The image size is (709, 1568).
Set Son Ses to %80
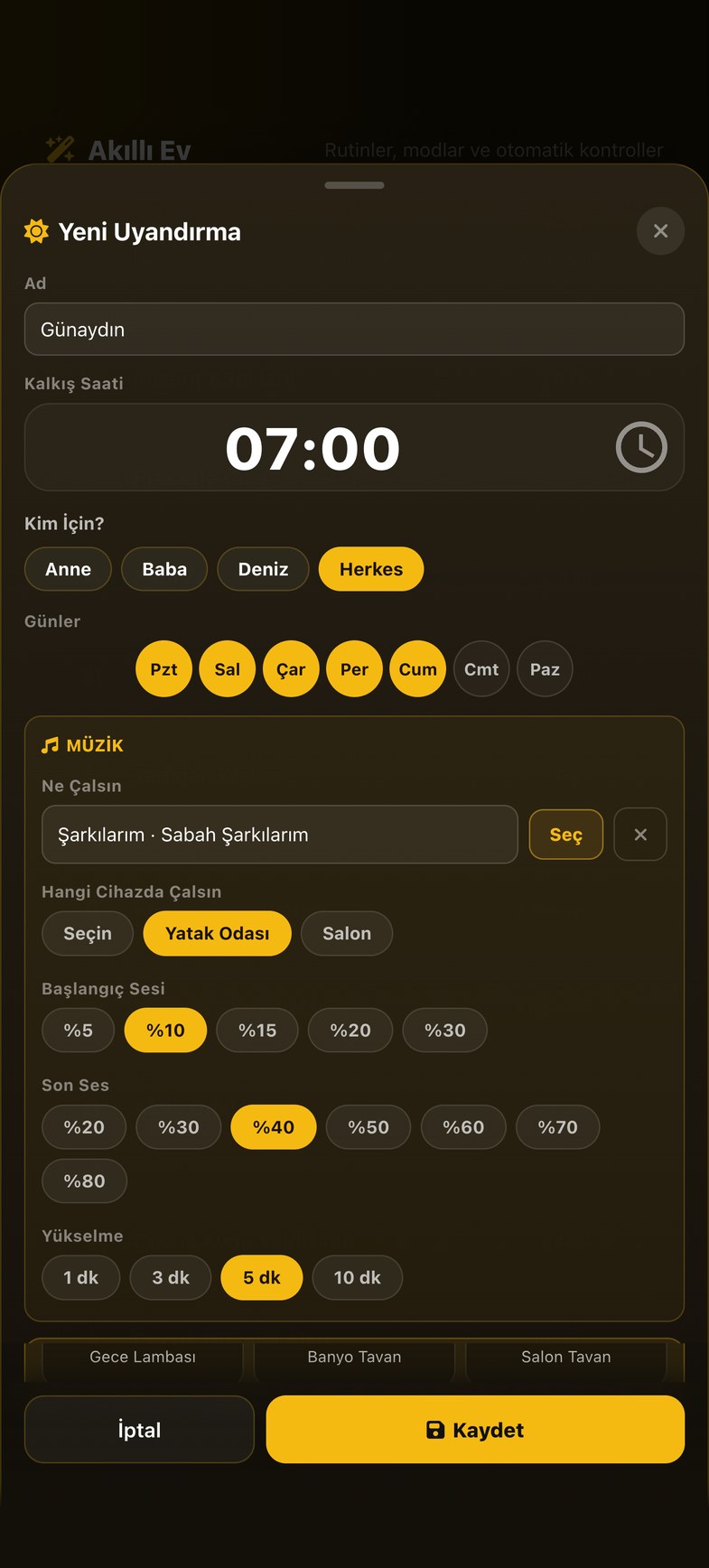click(x=84, y=1181)
